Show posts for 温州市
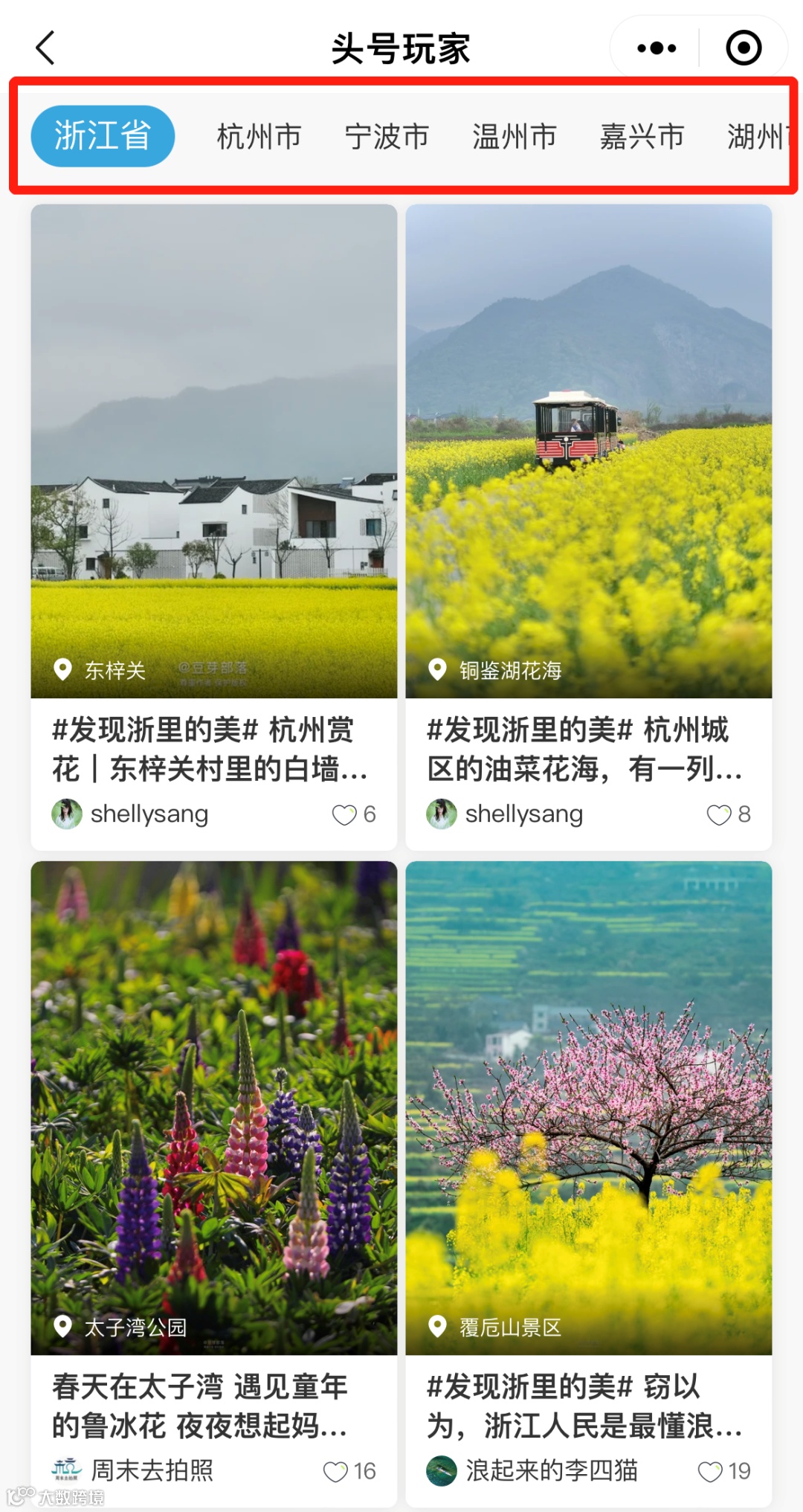Viewport: 803px width, 1512px height. (x=515, y=137)
